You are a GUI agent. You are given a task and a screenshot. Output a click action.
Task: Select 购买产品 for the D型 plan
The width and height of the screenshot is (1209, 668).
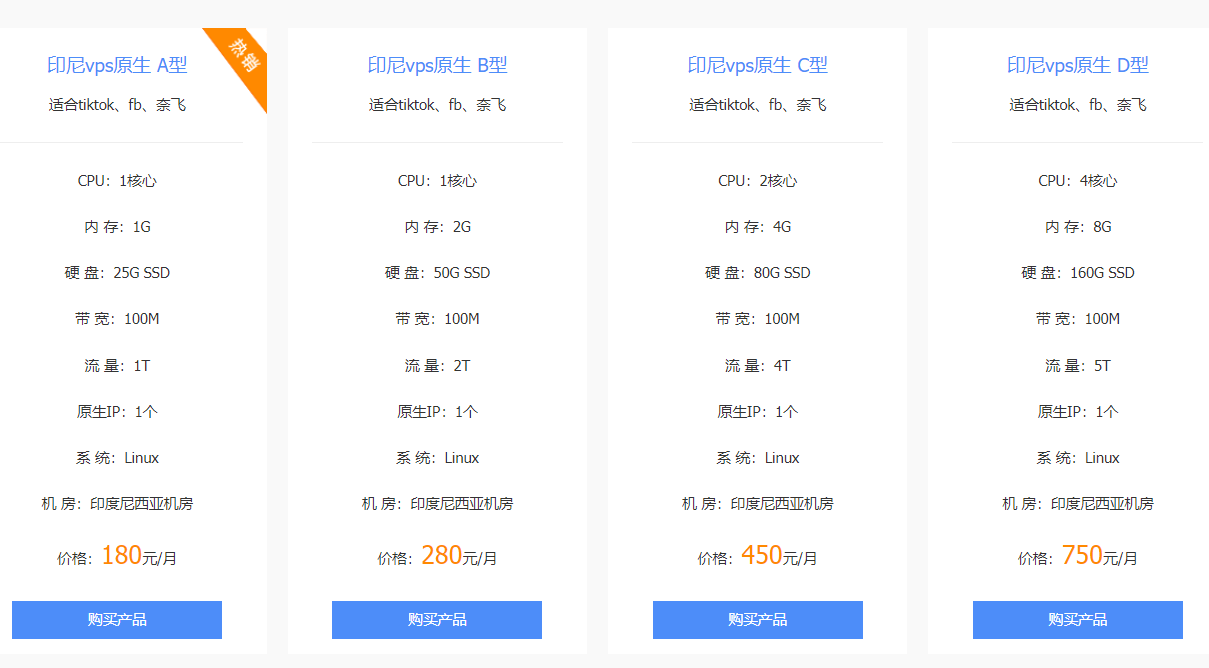(1077, 620)
